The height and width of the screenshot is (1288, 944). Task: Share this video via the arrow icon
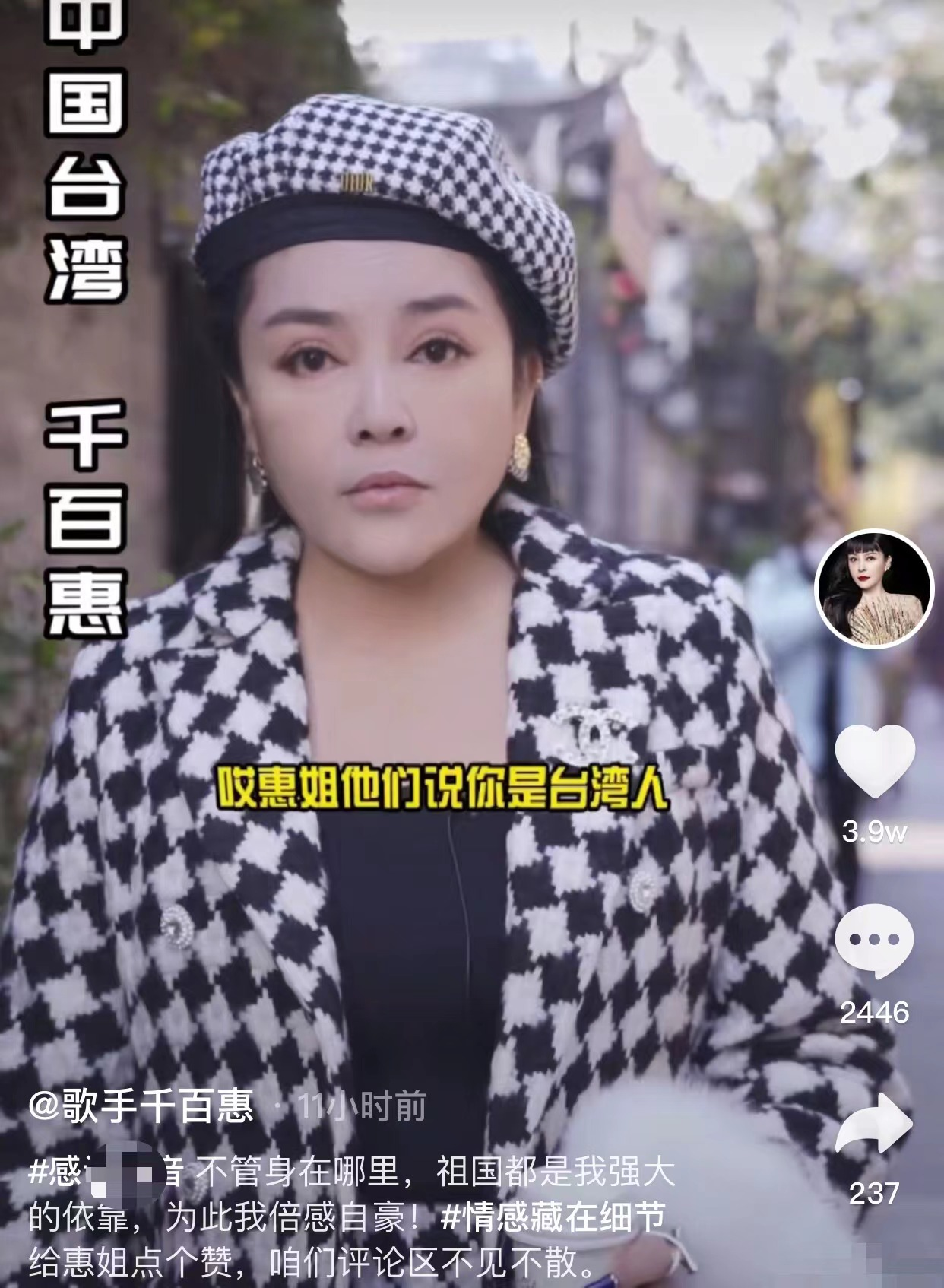click(x=874, y=1124)
